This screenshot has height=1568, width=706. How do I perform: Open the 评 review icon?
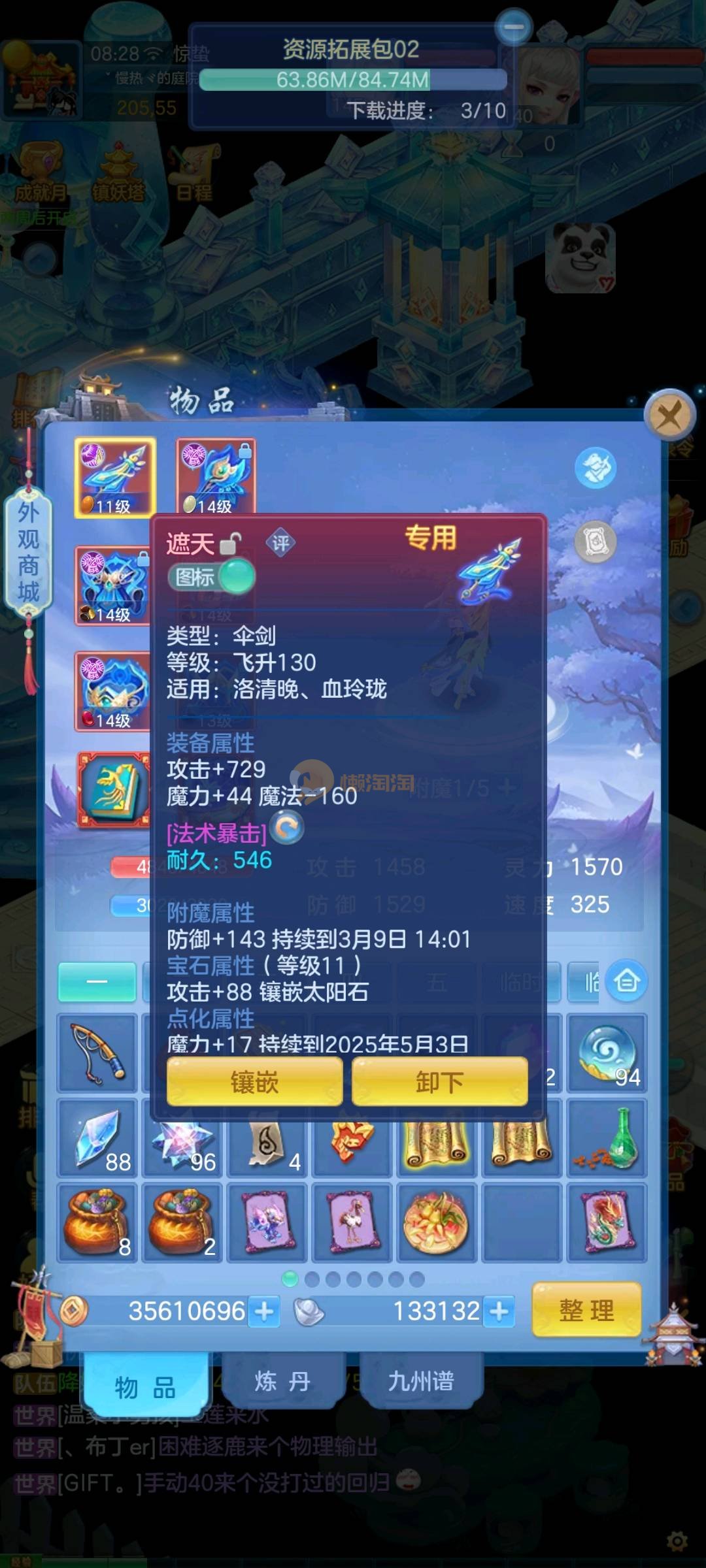tap(281, 543)
